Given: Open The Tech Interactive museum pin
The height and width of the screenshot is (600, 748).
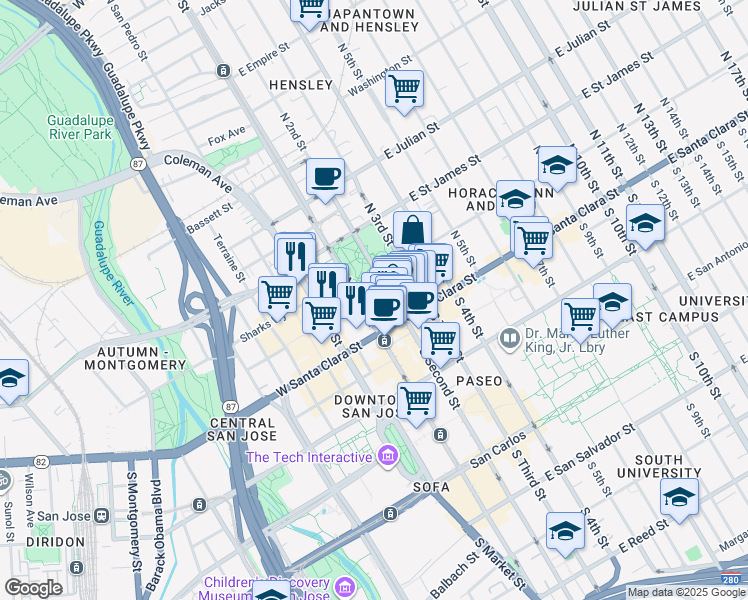Looking at the screenshot, I should point(388,456).
